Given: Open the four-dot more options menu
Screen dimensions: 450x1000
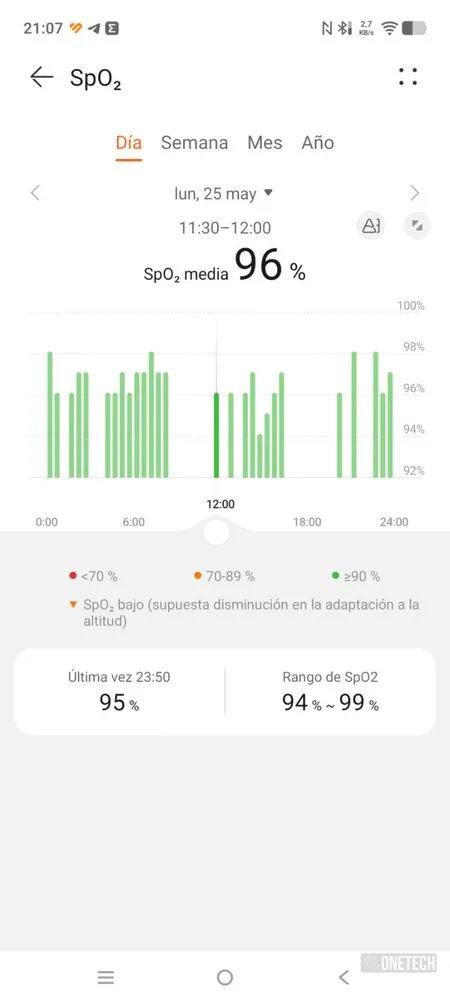Looking at the screenshot, I should pos(408,77).
